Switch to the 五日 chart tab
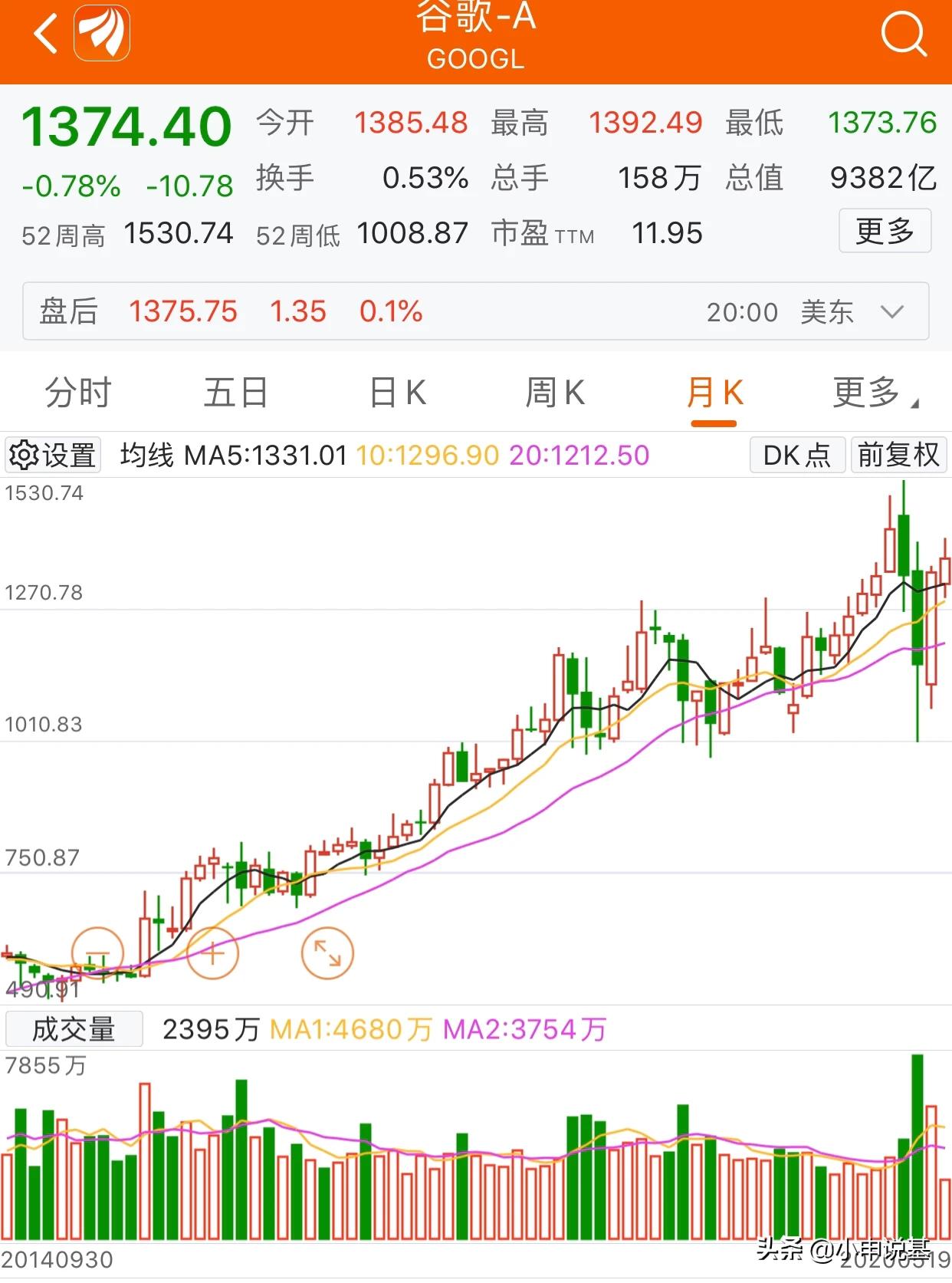 point(235,393)
